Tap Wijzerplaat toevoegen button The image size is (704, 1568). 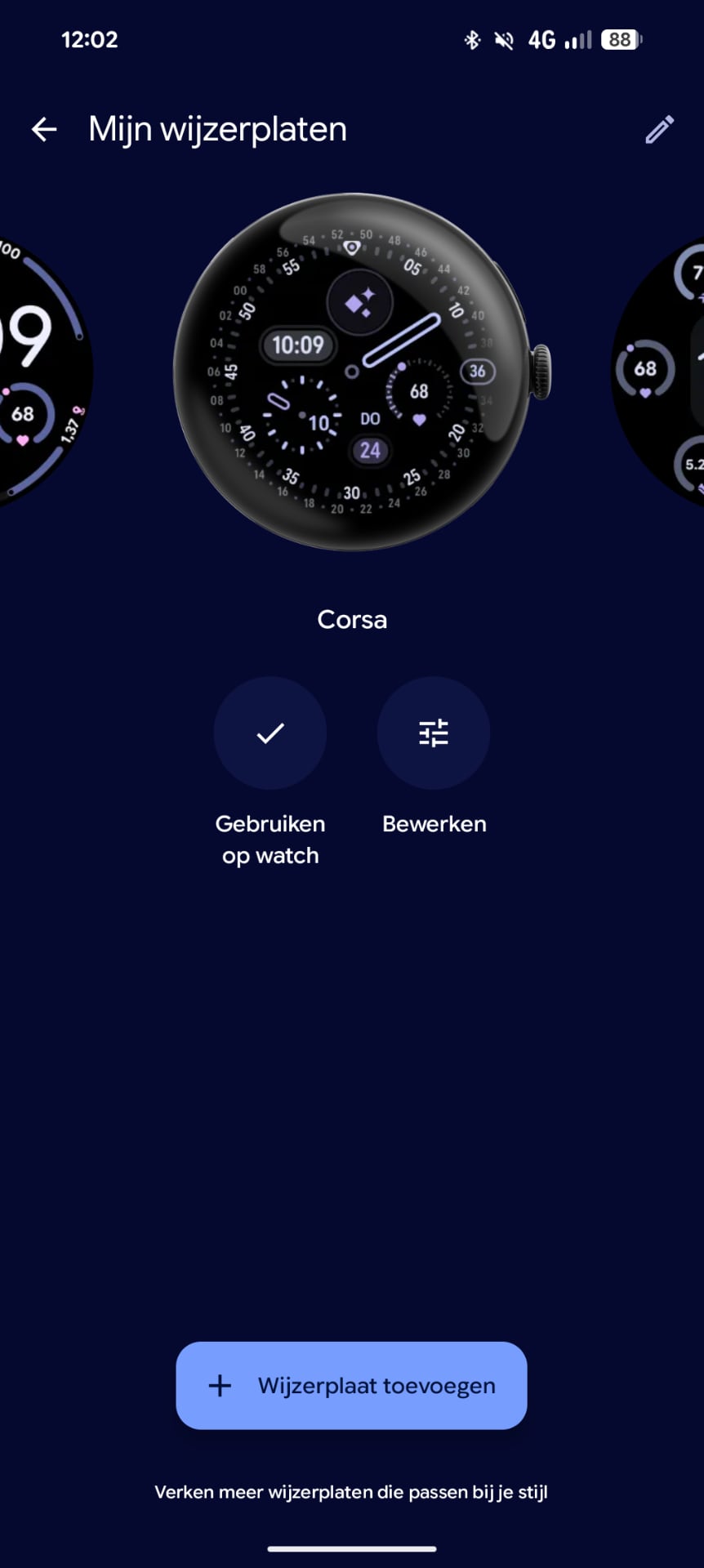pos(351,1385)
